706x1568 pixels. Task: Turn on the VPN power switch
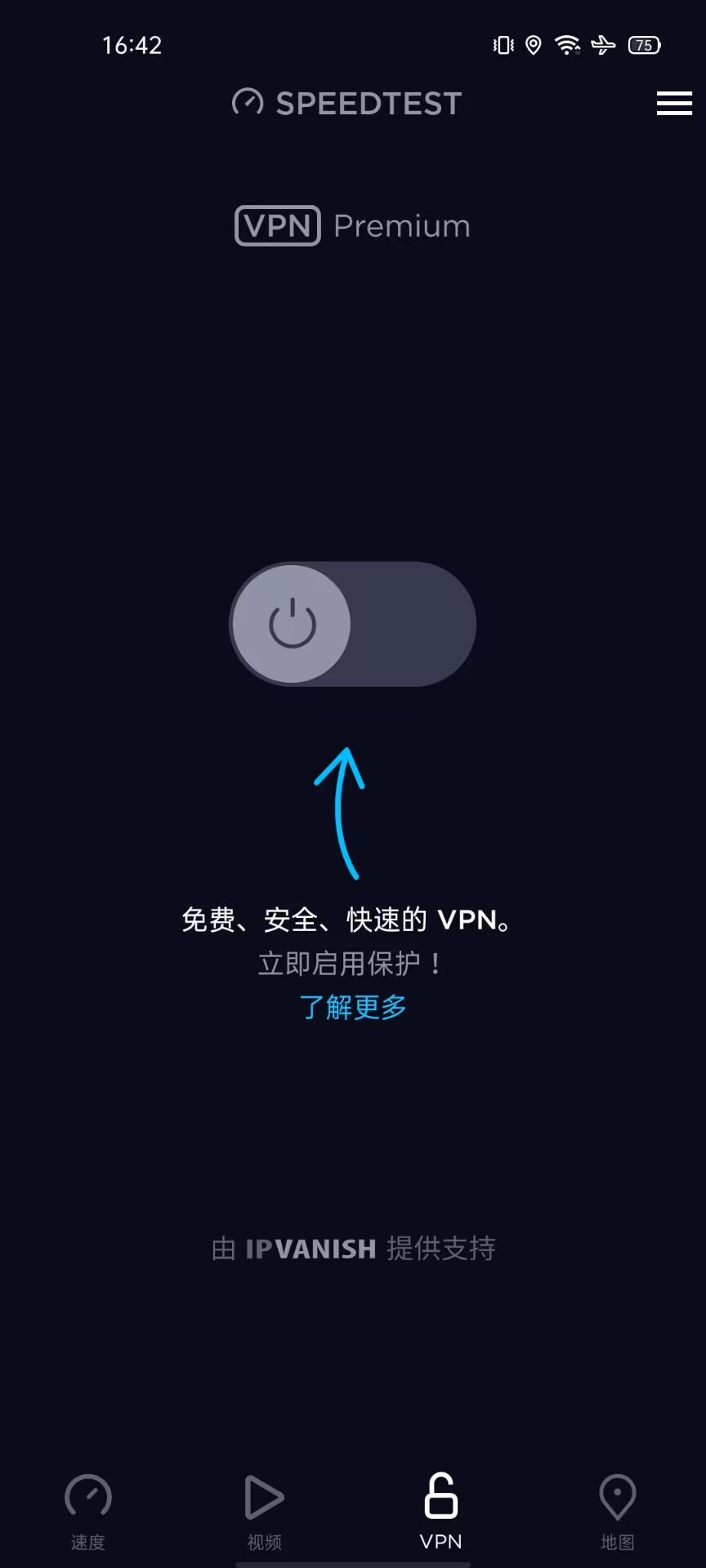click(x=352, y=624)
